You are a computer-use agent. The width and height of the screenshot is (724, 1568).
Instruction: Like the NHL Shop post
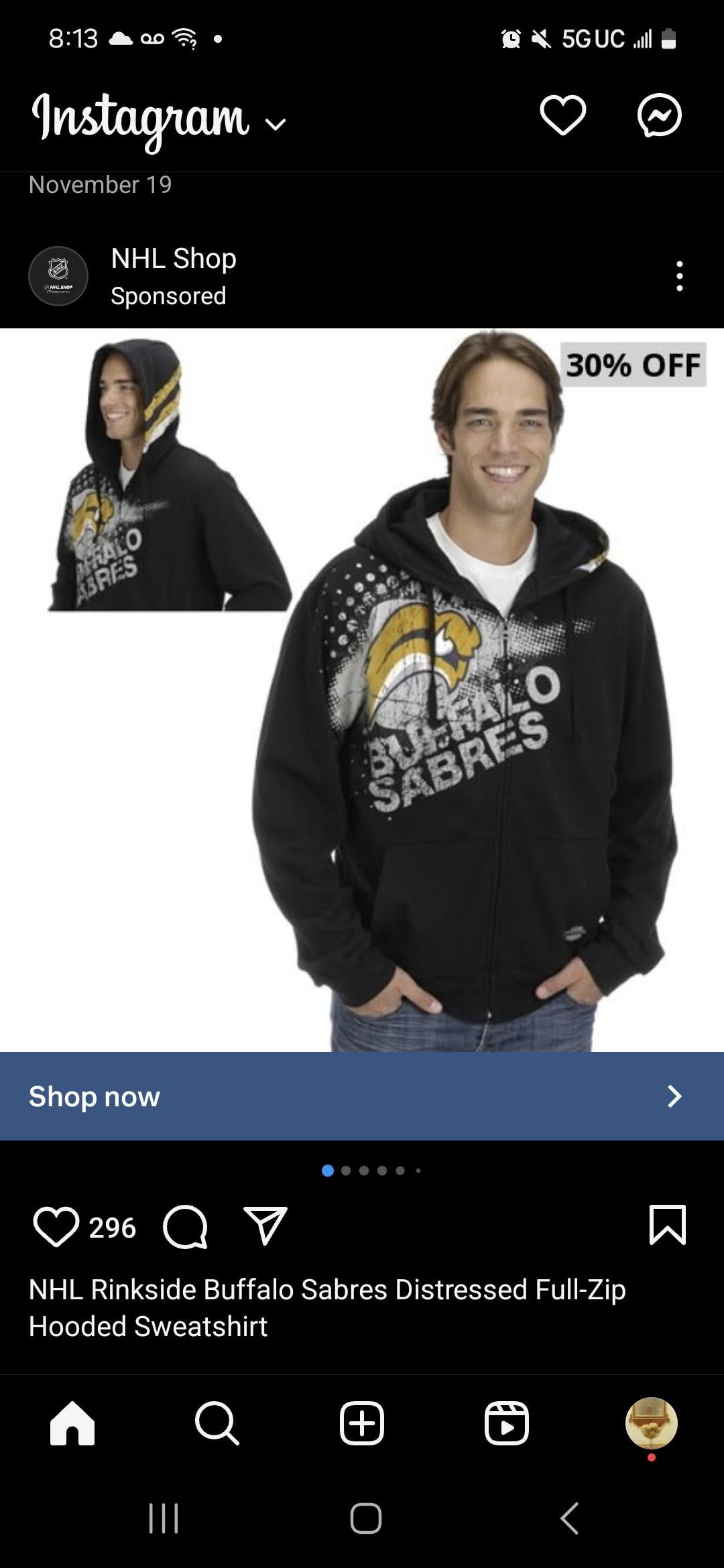[56, 1226]
